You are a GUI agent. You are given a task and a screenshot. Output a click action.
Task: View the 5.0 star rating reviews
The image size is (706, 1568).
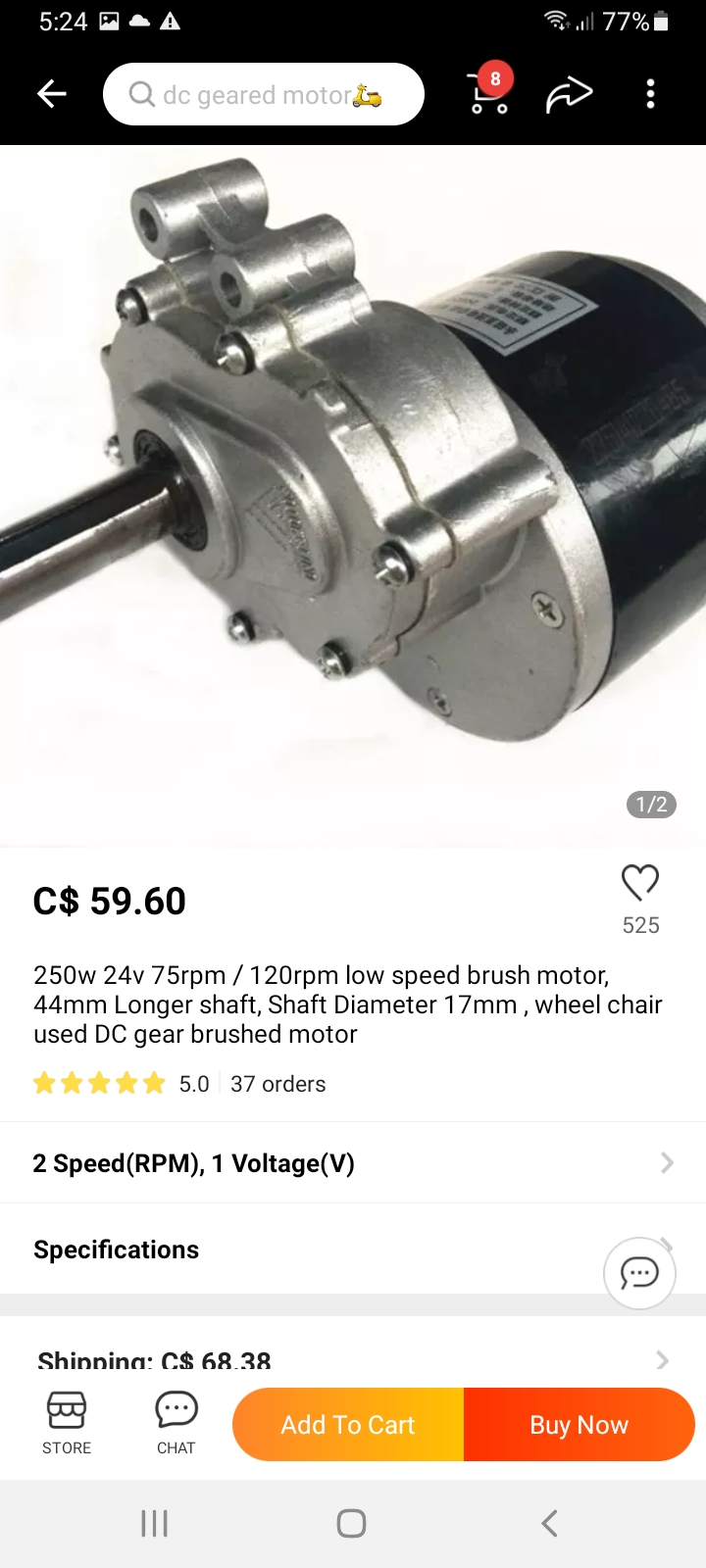click(x=122, y=1084)
